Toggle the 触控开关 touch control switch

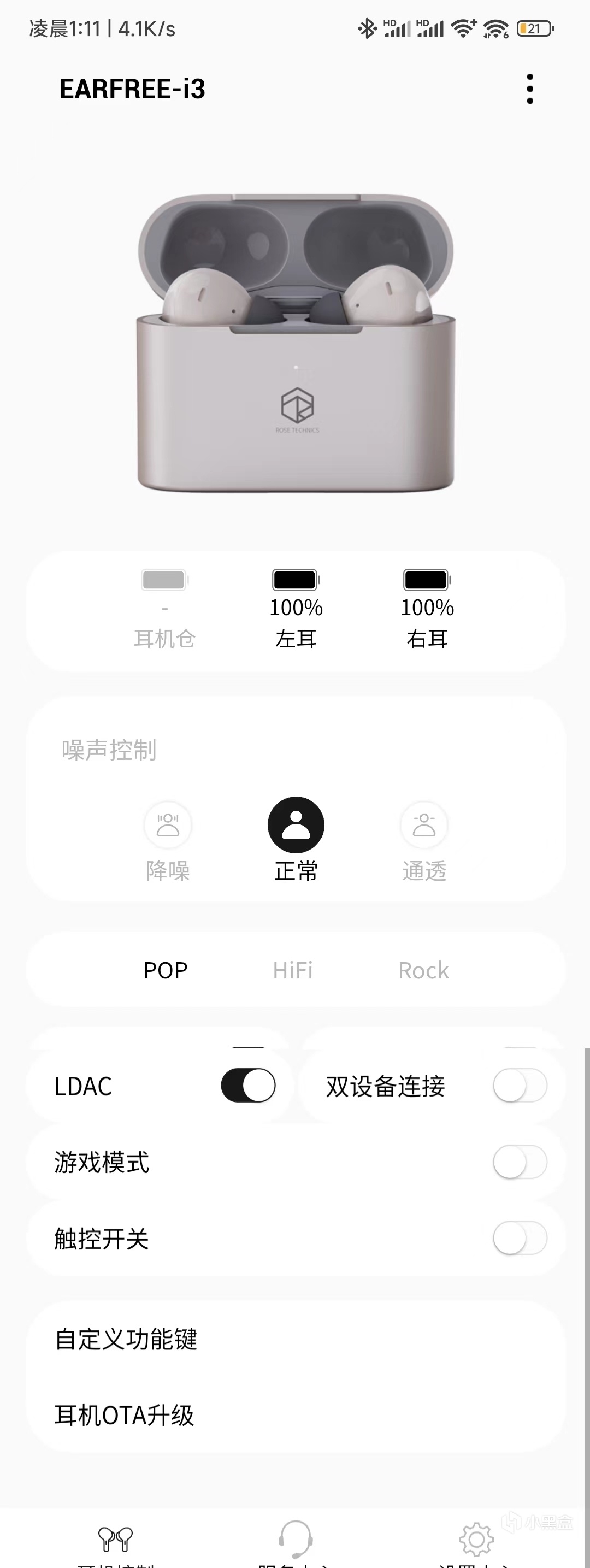(520, 1238)
